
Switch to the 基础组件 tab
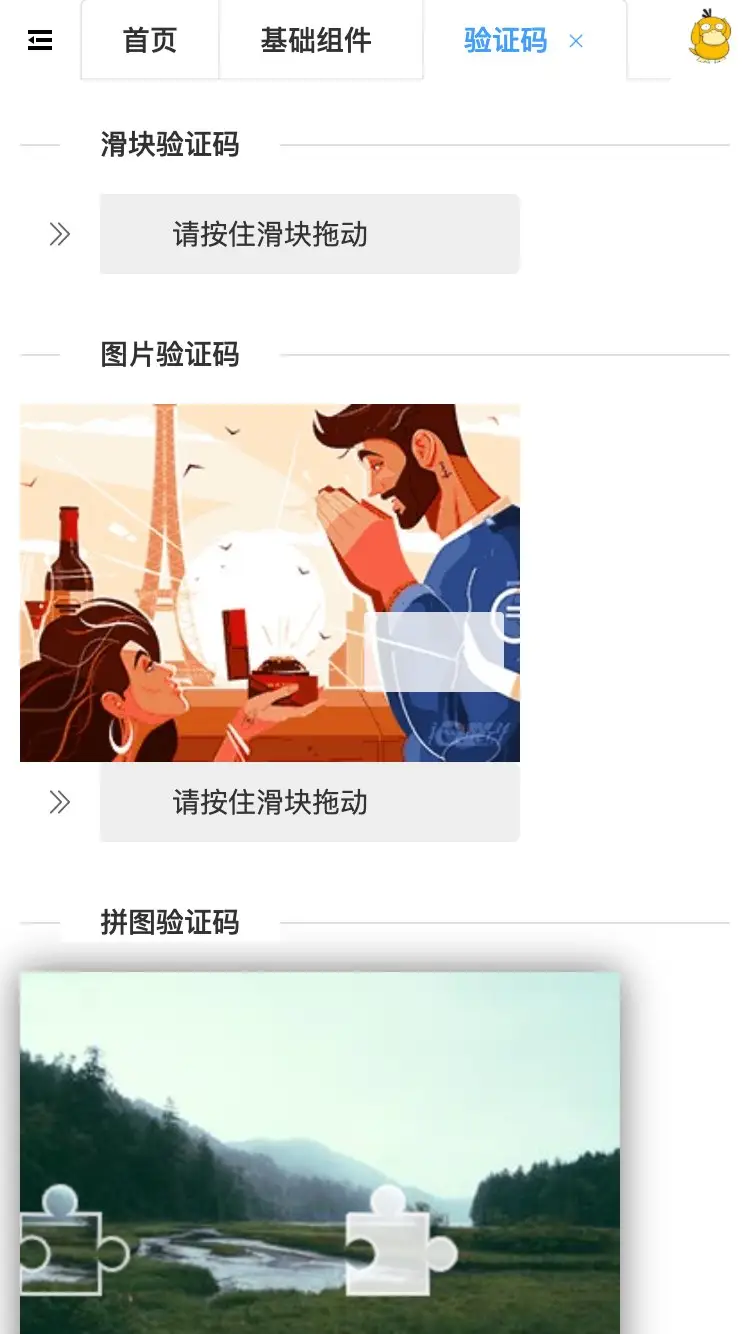316,41
